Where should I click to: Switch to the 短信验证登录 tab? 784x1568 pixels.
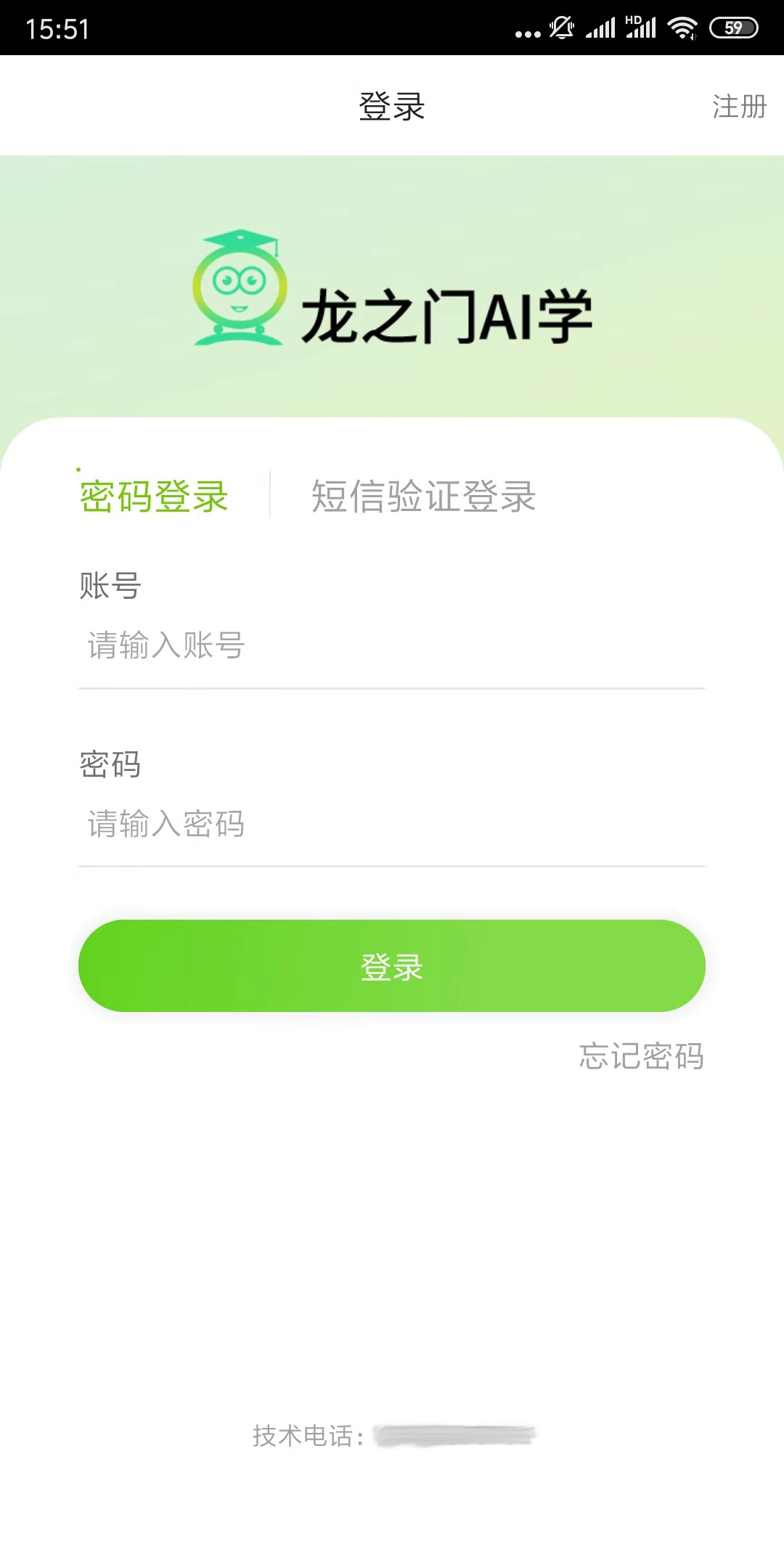[x=423, y=497]
